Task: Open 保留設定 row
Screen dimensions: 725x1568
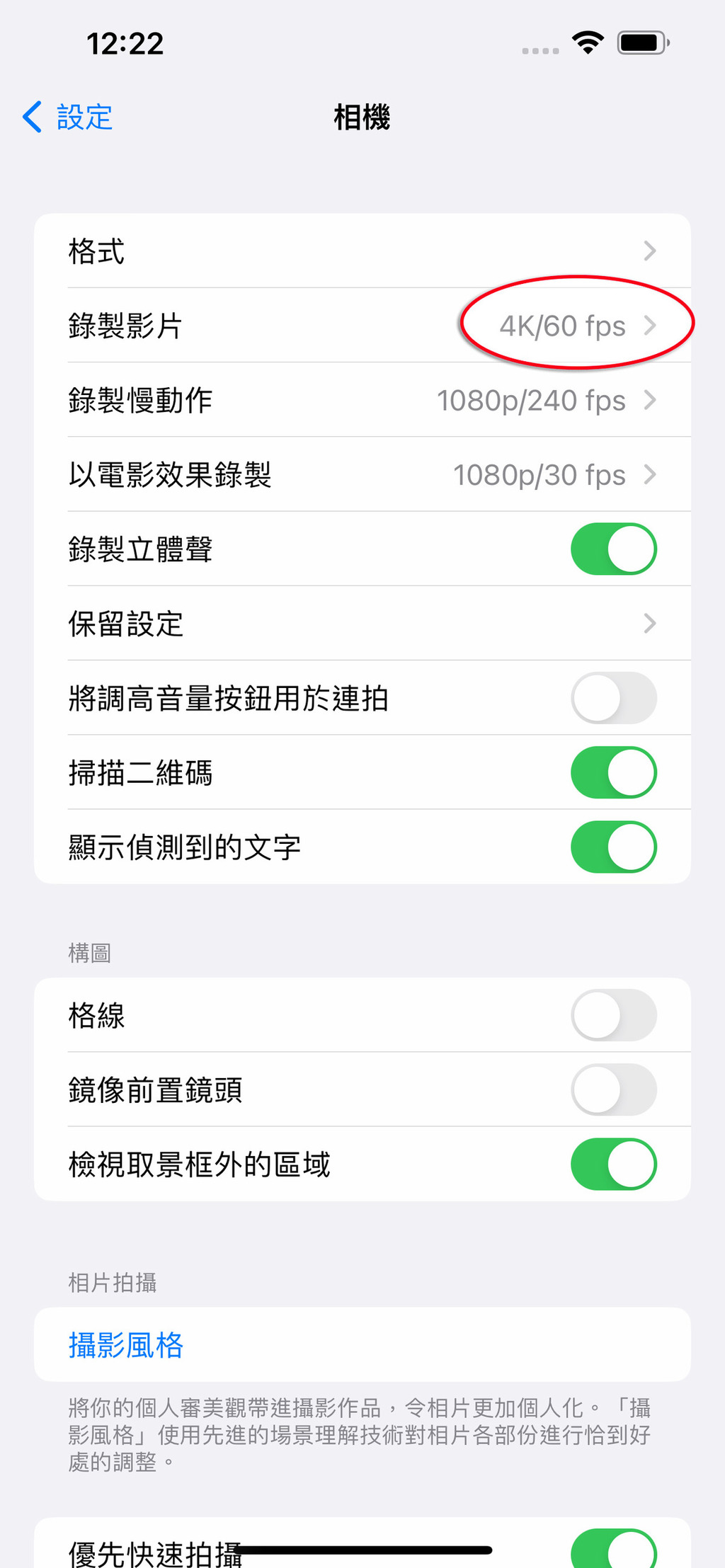Action: (362, 624)
